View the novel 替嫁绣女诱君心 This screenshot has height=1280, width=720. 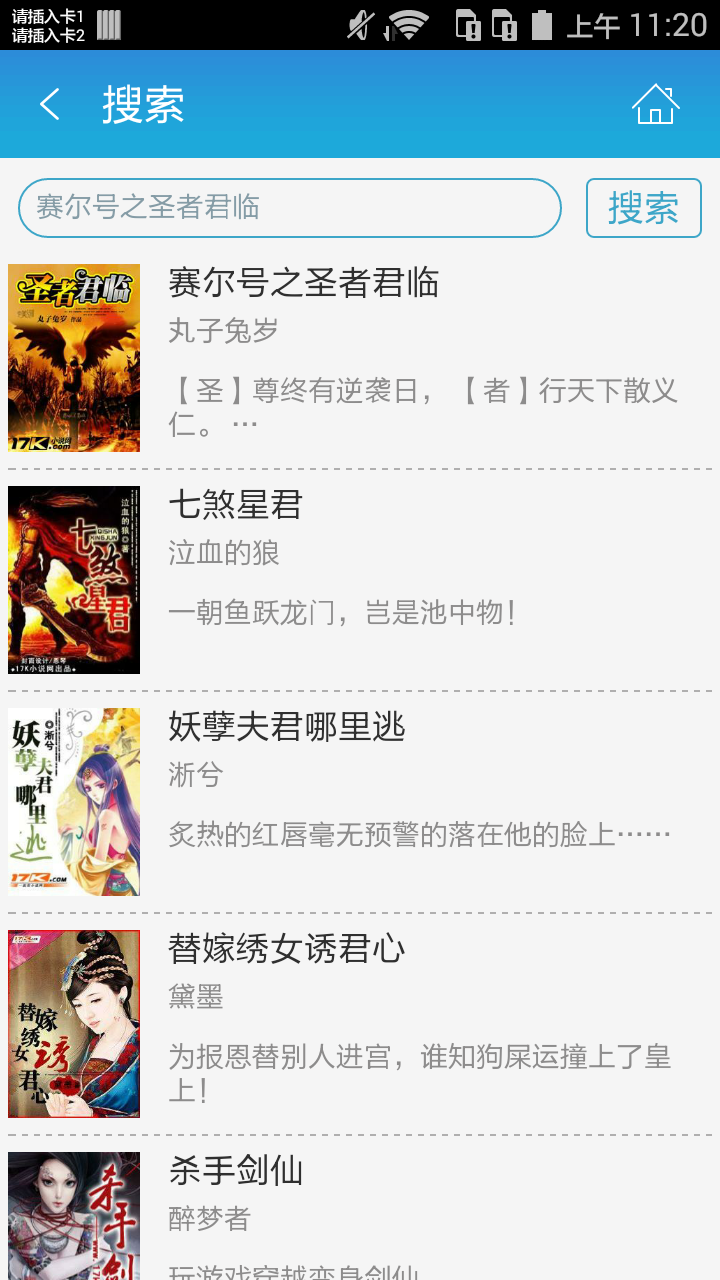(x=286, y=949)
